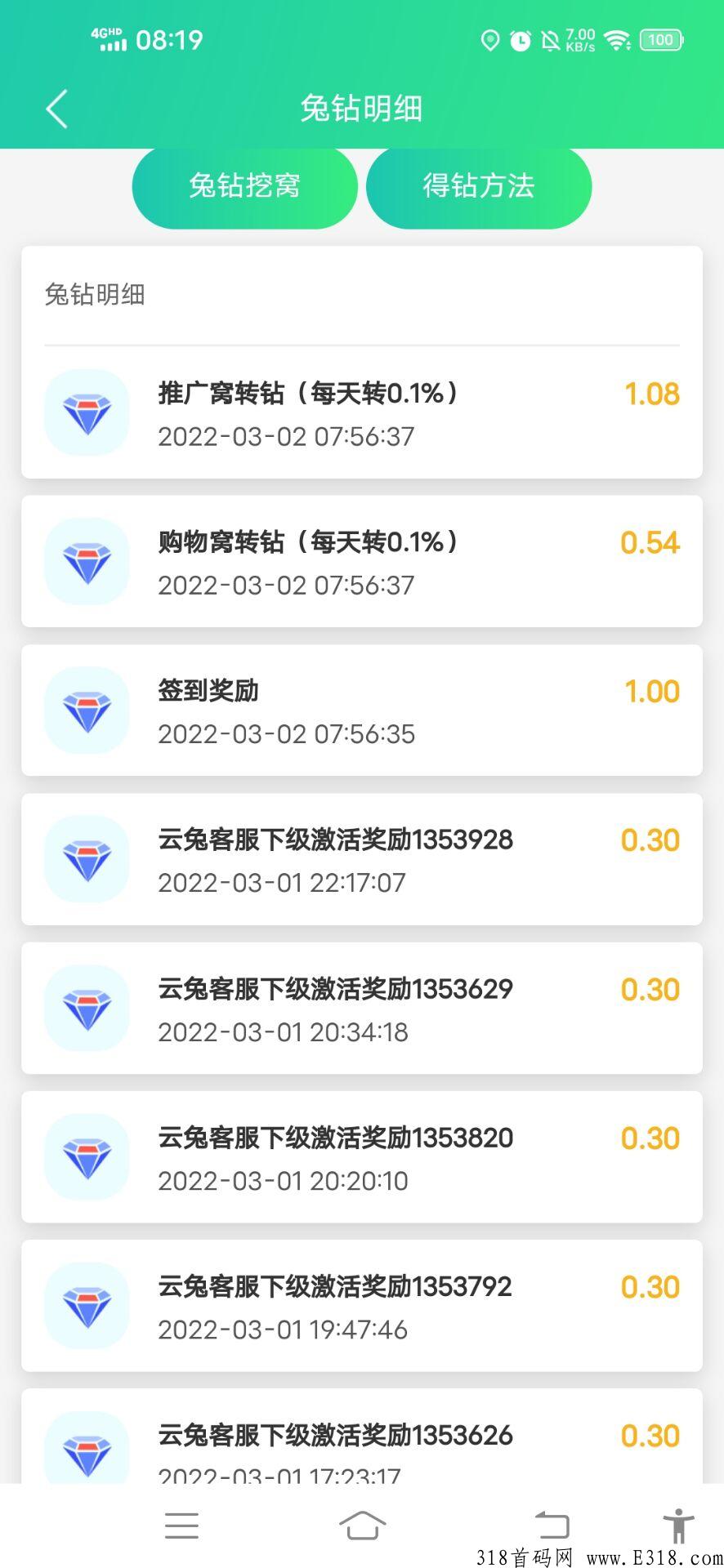Select the 兔钻明细 section heading
724x1568 pixels.
pyautogui.click(x=94, y=296)
